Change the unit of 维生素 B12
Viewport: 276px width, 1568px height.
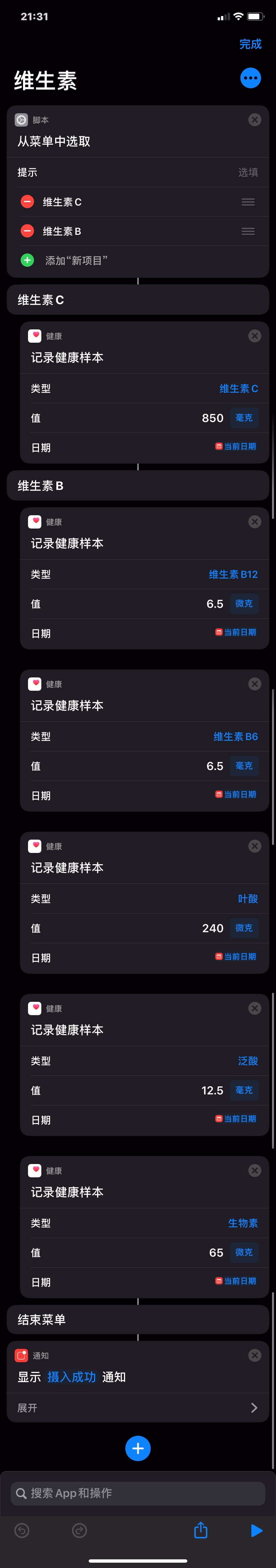tap(244, 604)
